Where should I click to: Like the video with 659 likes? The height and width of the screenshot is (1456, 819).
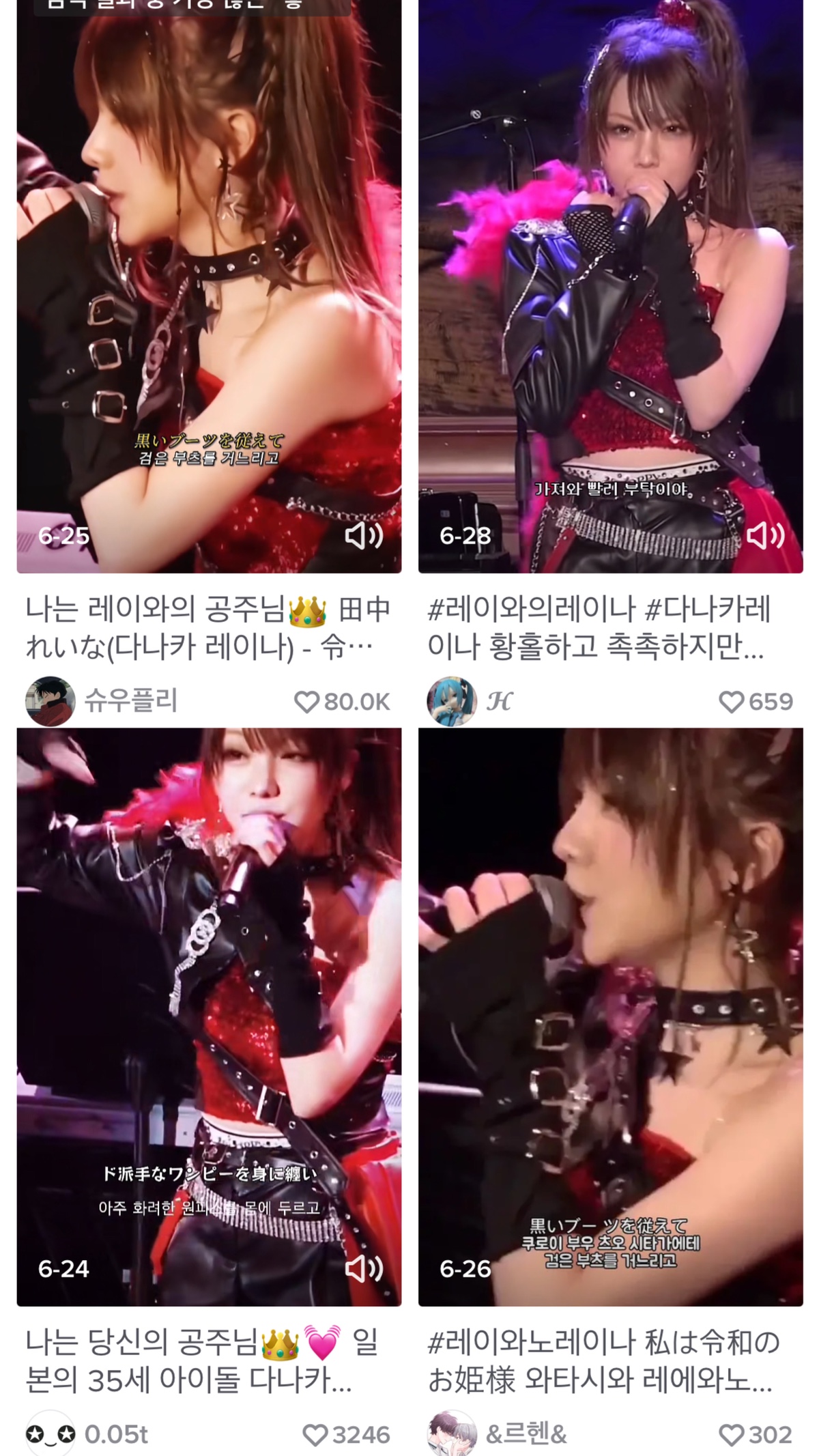[732, 702]
